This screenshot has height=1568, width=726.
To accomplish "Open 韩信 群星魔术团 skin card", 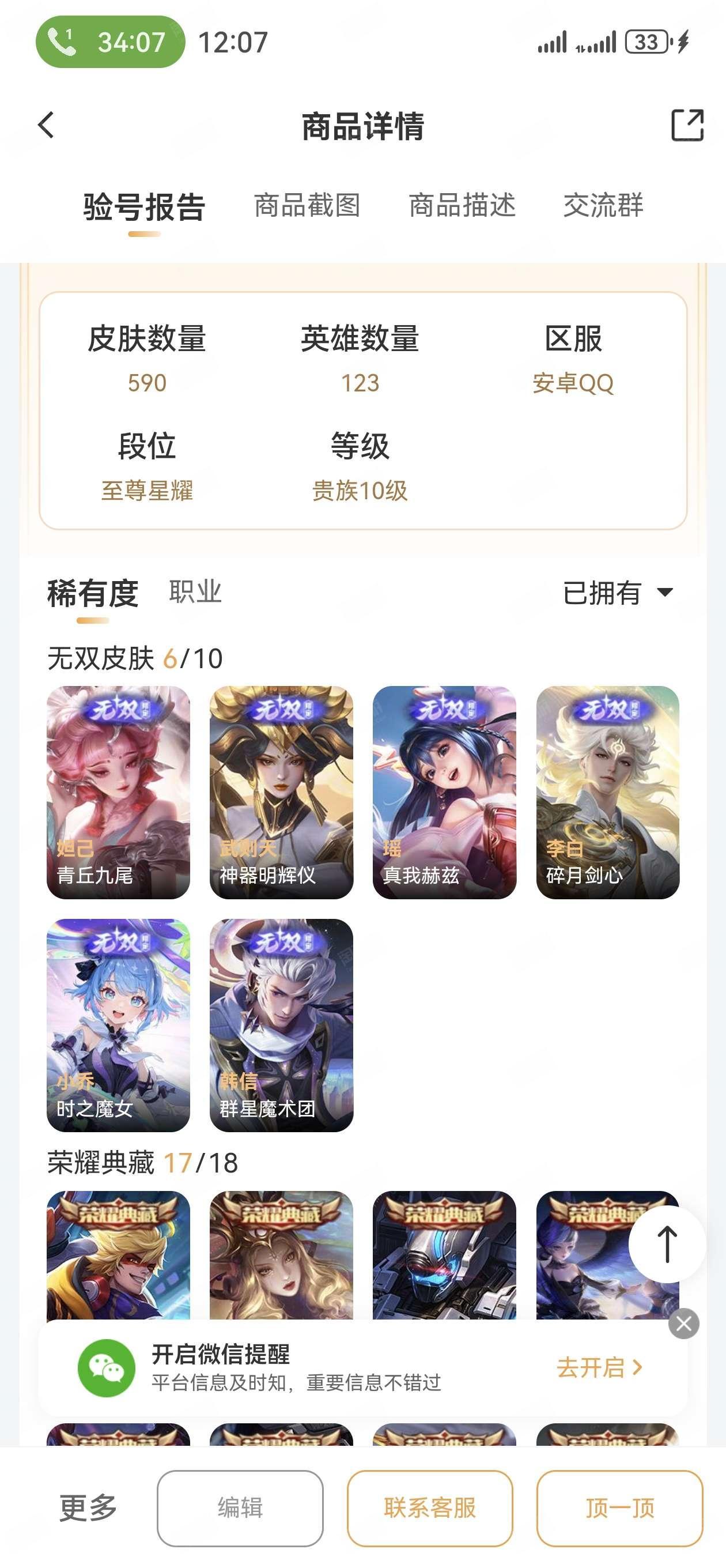I will 281,1025.
